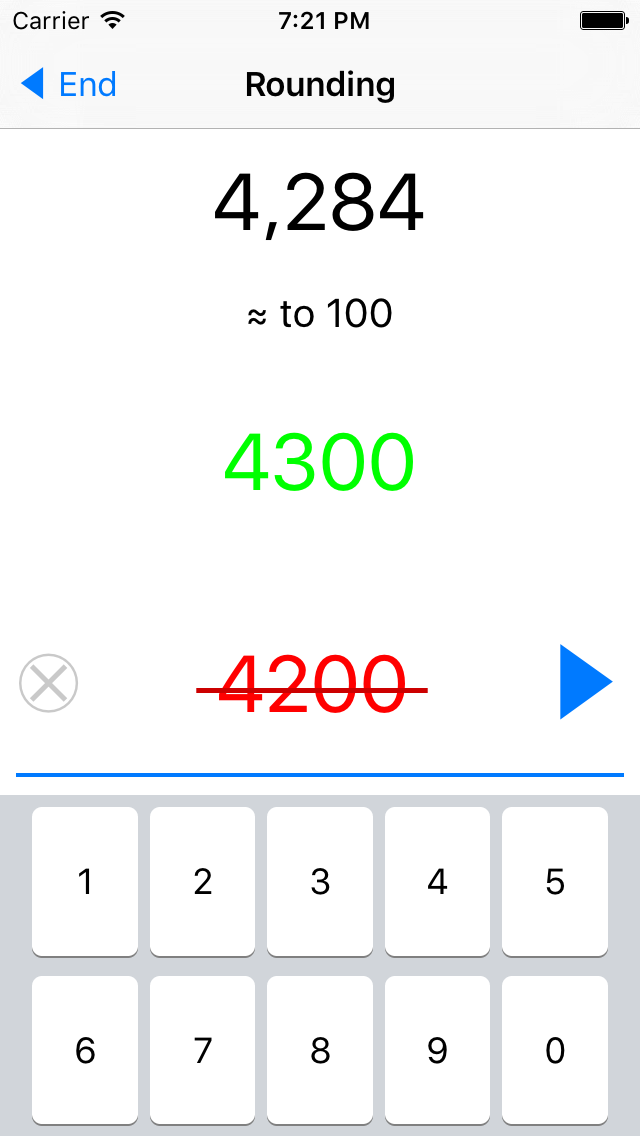Enter digit 4 on the keypad
This screenshot has height=1136, width=640.
click(437, 881)
